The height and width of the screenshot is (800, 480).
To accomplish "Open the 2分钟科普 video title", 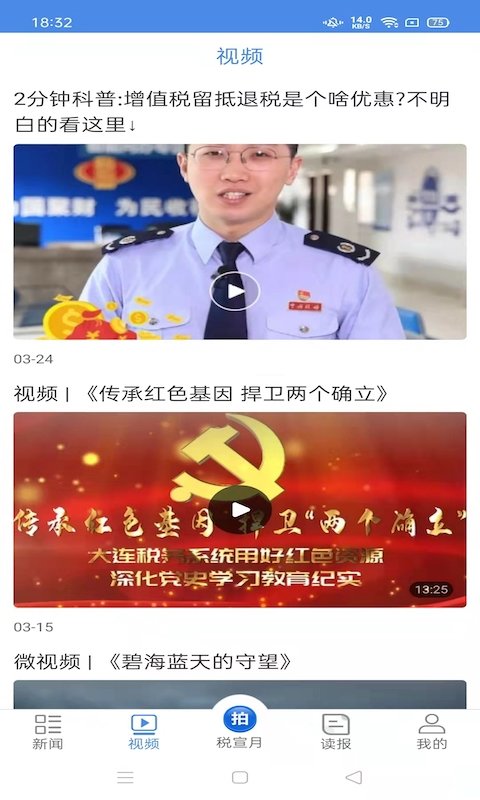I will click(x=232, y=112).
